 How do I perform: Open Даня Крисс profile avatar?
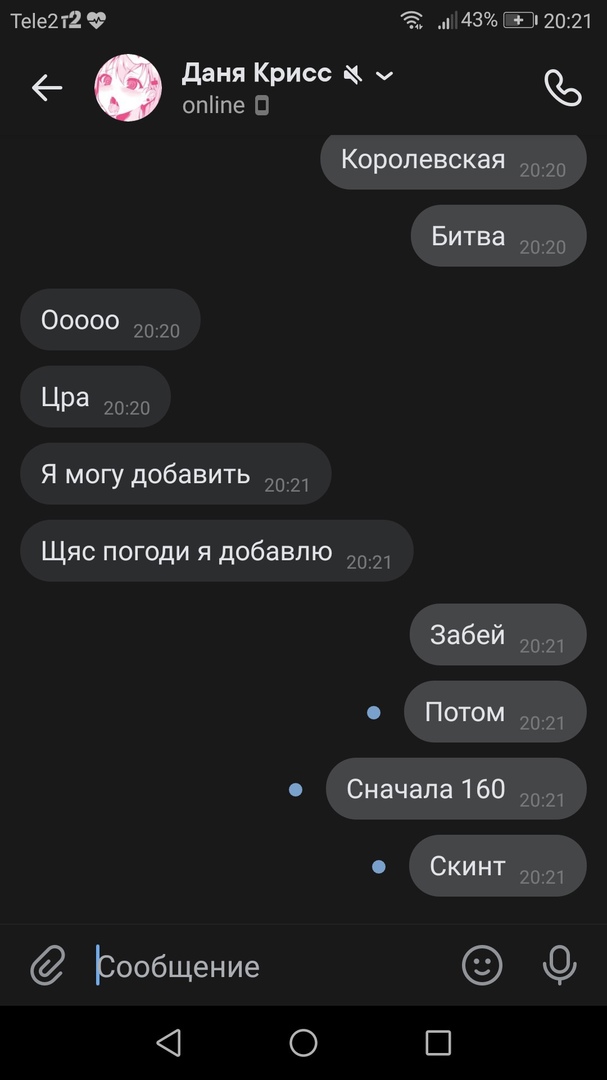click(x=128, y=88)
